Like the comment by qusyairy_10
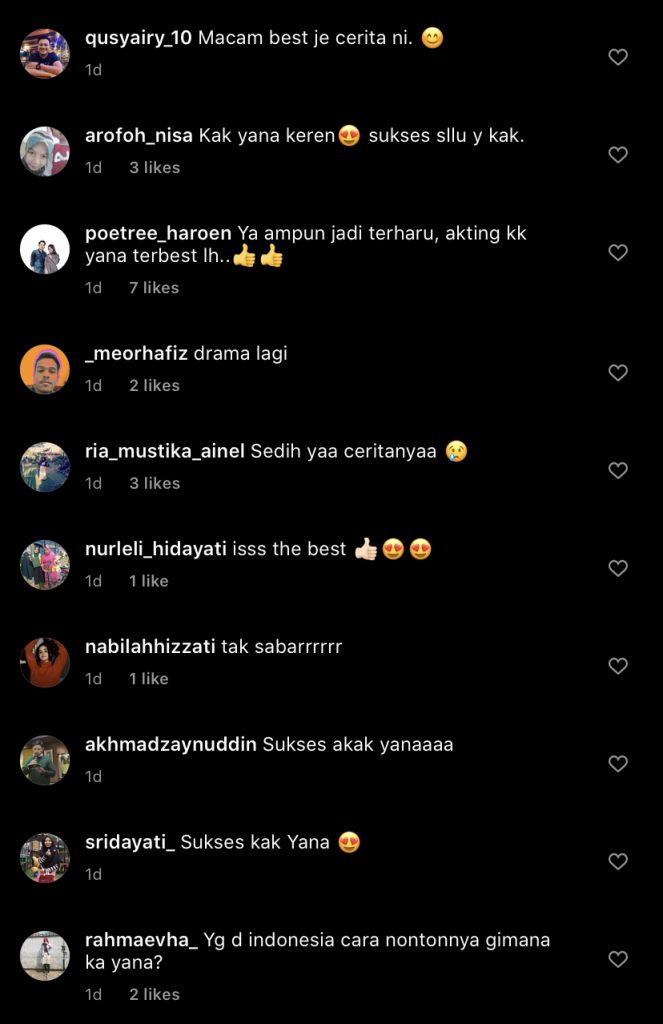Viewport: 663px width, 1024px height. [618, 57]
